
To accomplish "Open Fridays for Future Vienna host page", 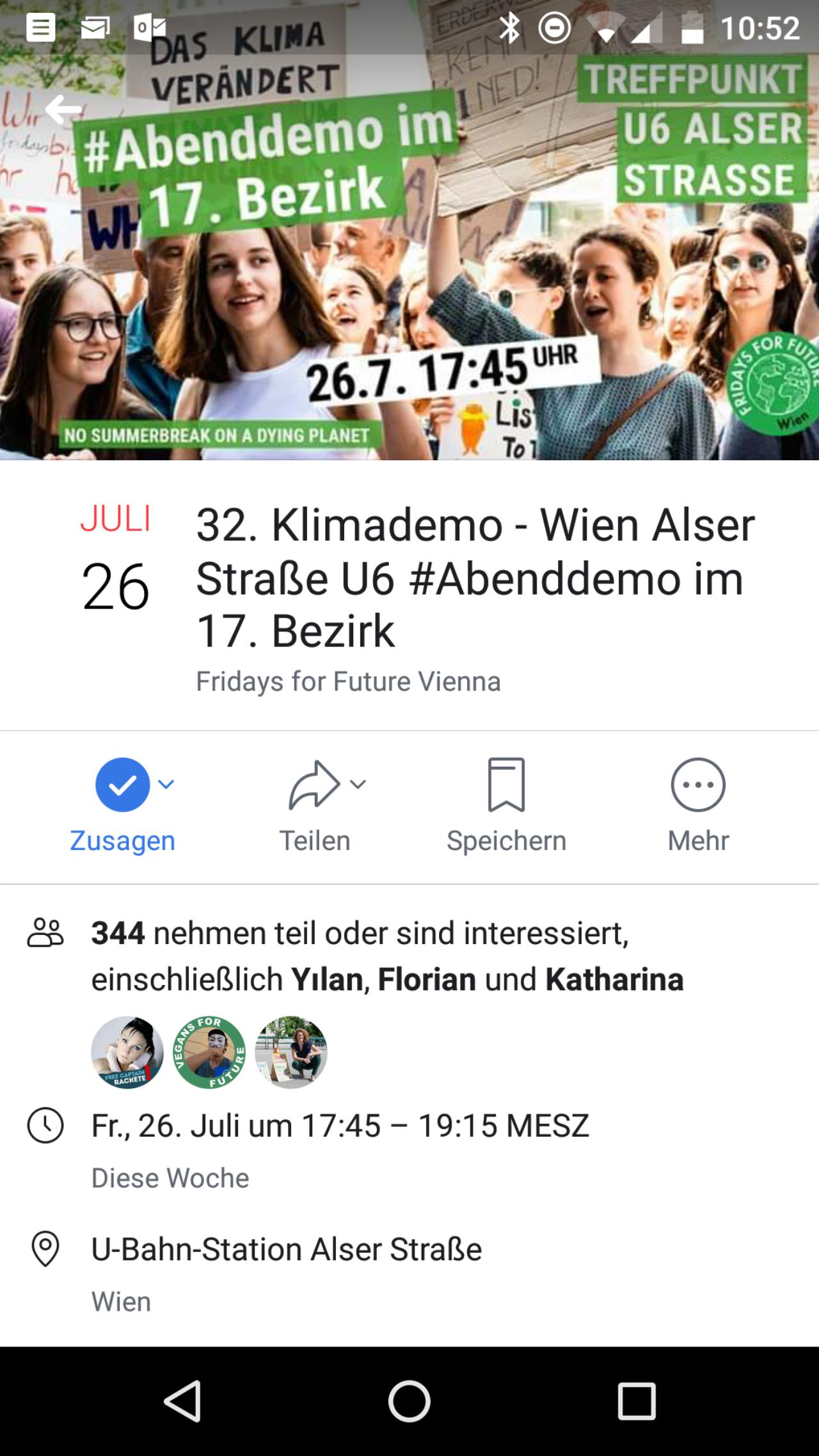I will [348, 682].
